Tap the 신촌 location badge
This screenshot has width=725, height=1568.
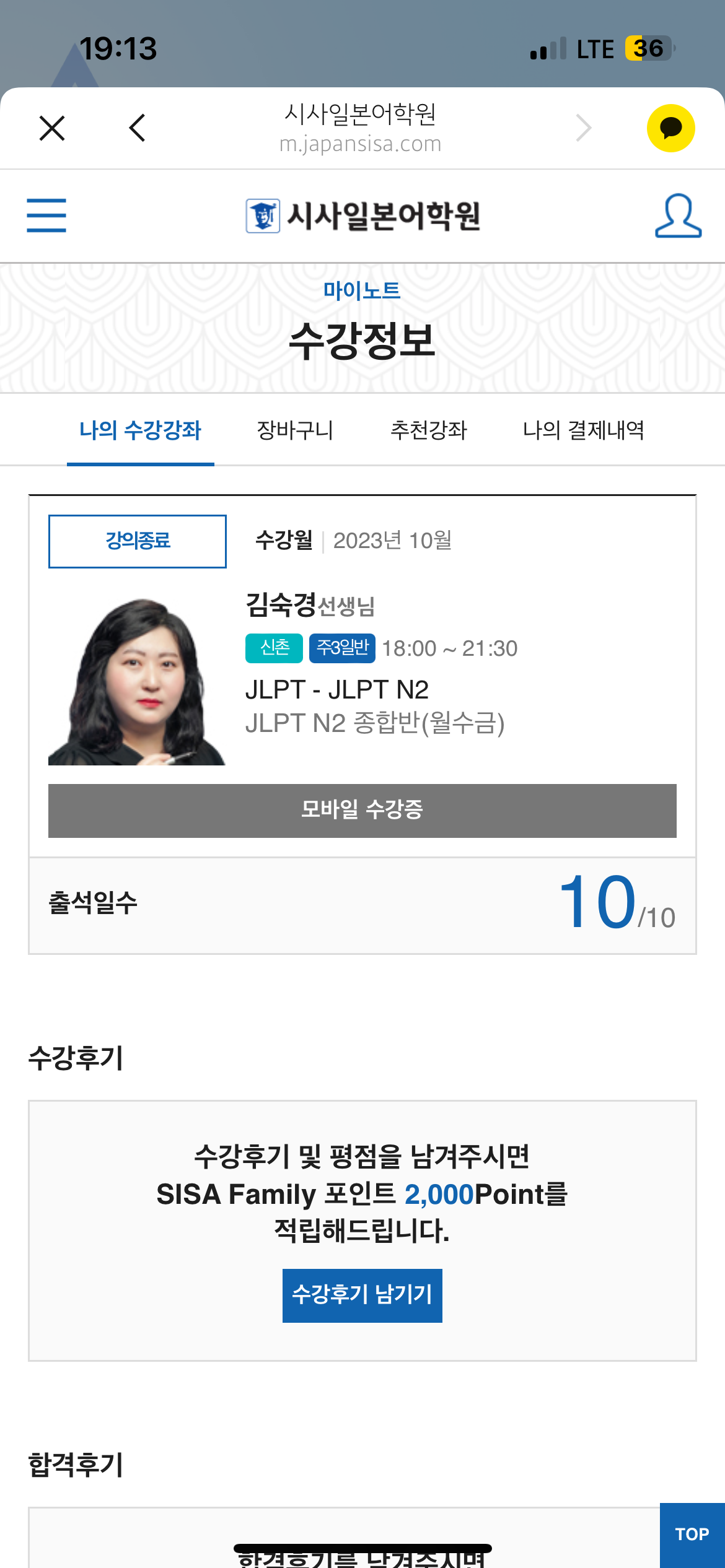coord(274,648)
